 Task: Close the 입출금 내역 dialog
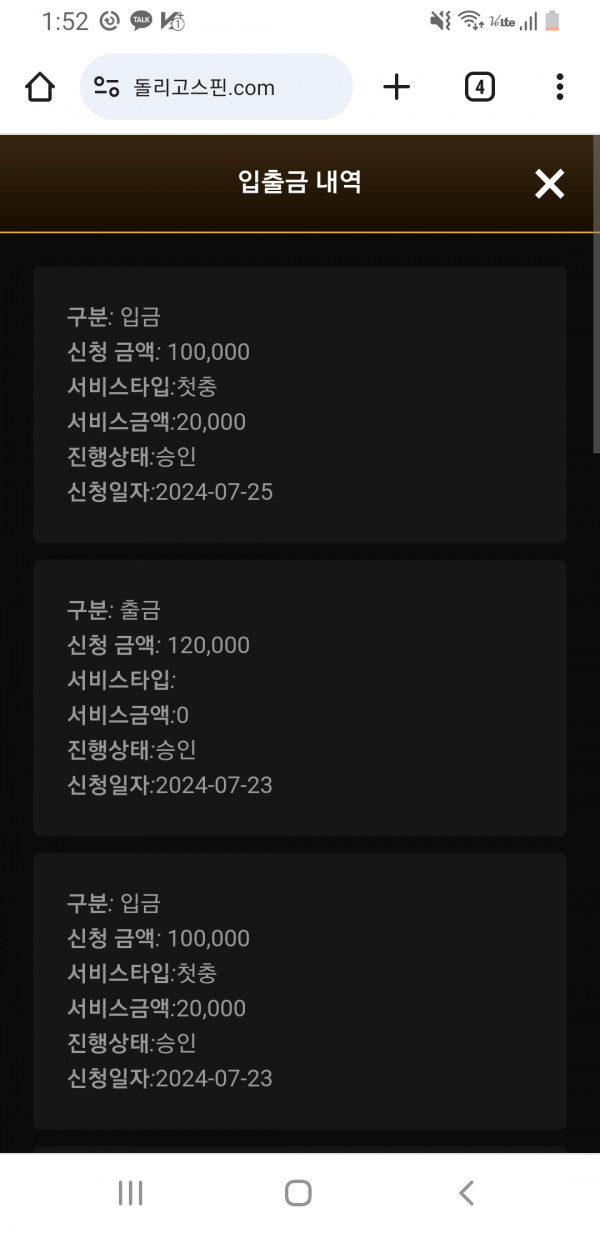point(549,183)
